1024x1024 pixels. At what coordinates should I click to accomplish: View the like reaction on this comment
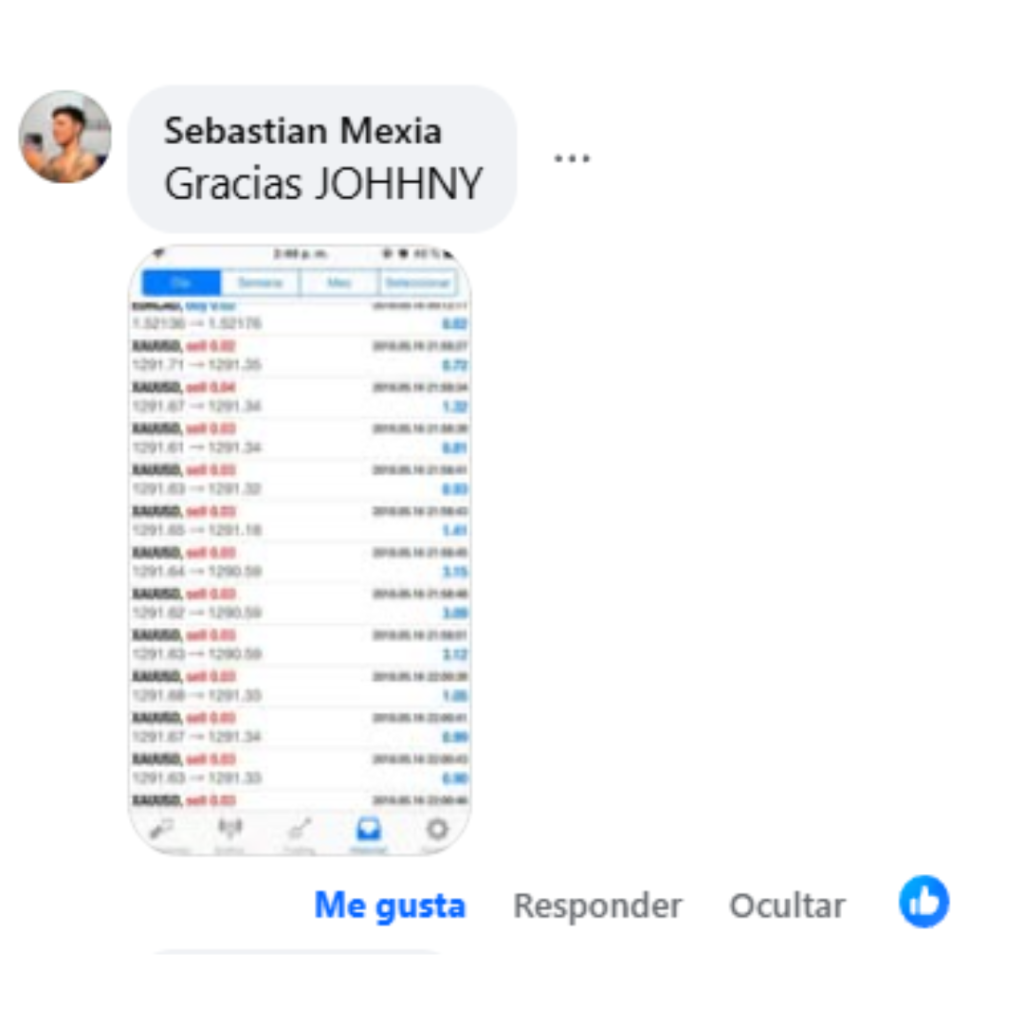pos(923,902)
